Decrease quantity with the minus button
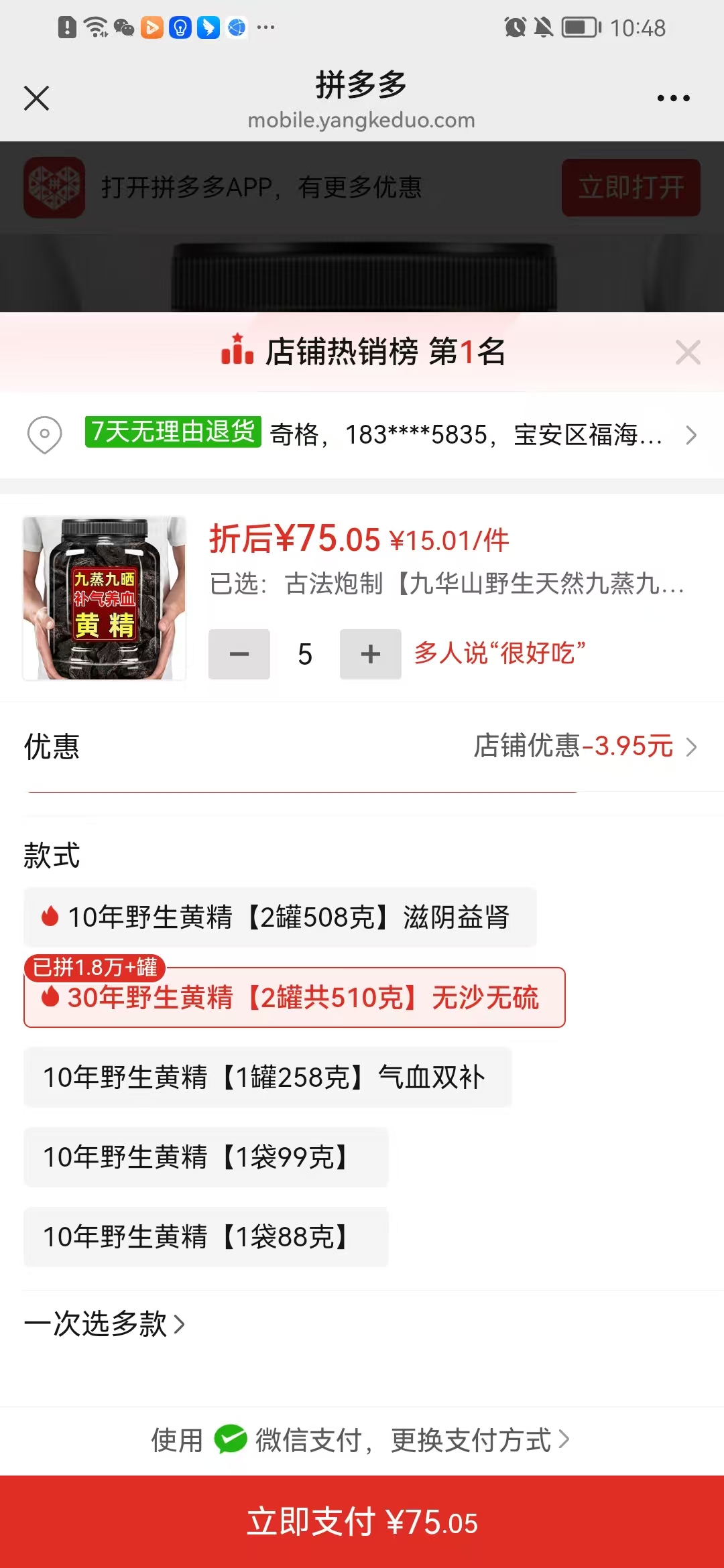Image resolution: width=724 pixels, height=1568 pixels. pyautogui.click(x=239, y=654)
